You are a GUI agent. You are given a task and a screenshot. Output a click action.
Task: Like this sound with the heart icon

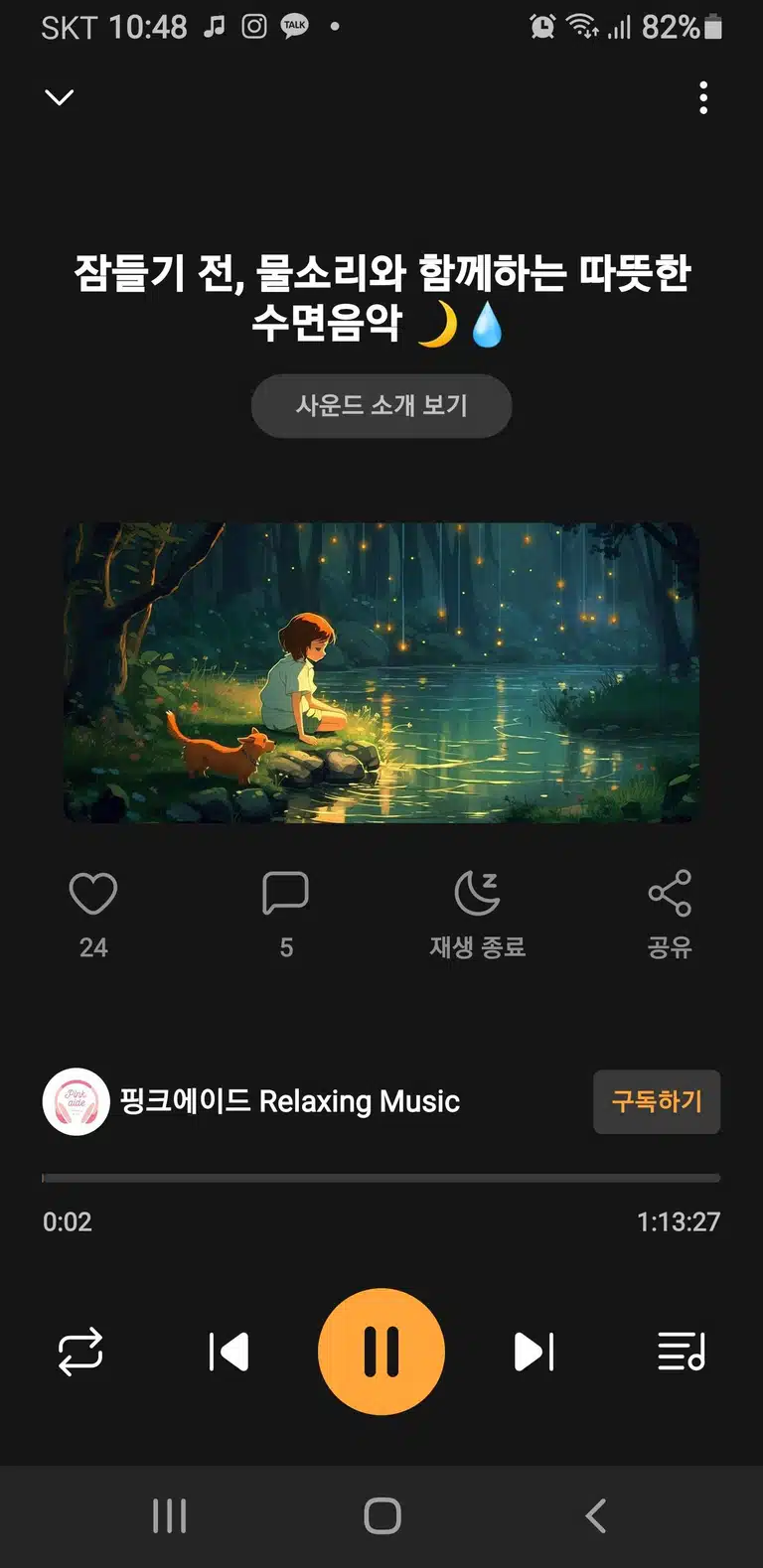pyautogui.click(x=93, y=894)
